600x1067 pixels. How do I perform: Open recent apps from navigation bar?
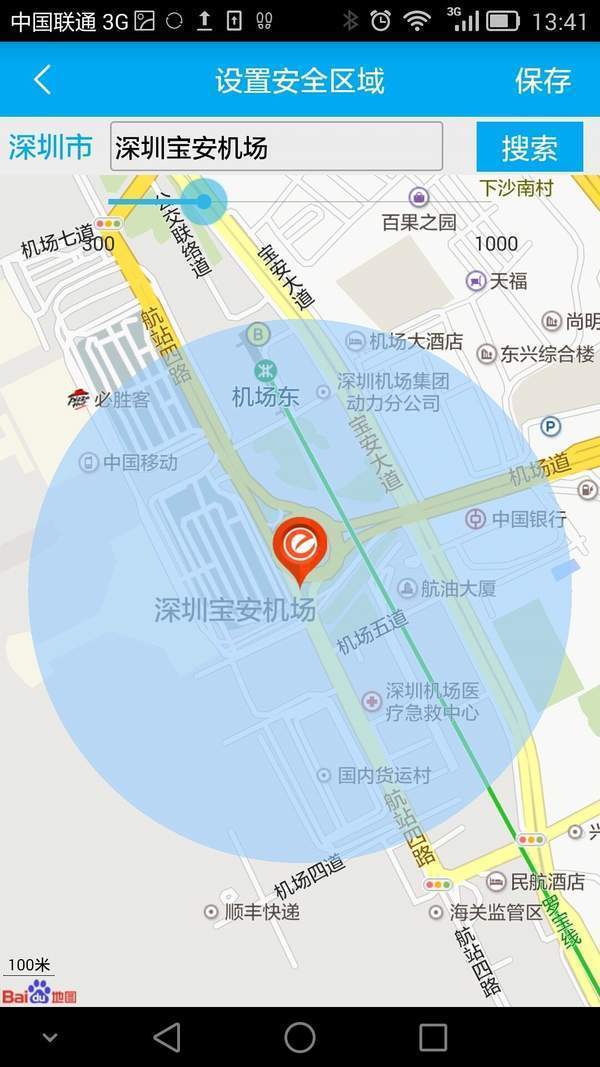[x=432, y=1037]
